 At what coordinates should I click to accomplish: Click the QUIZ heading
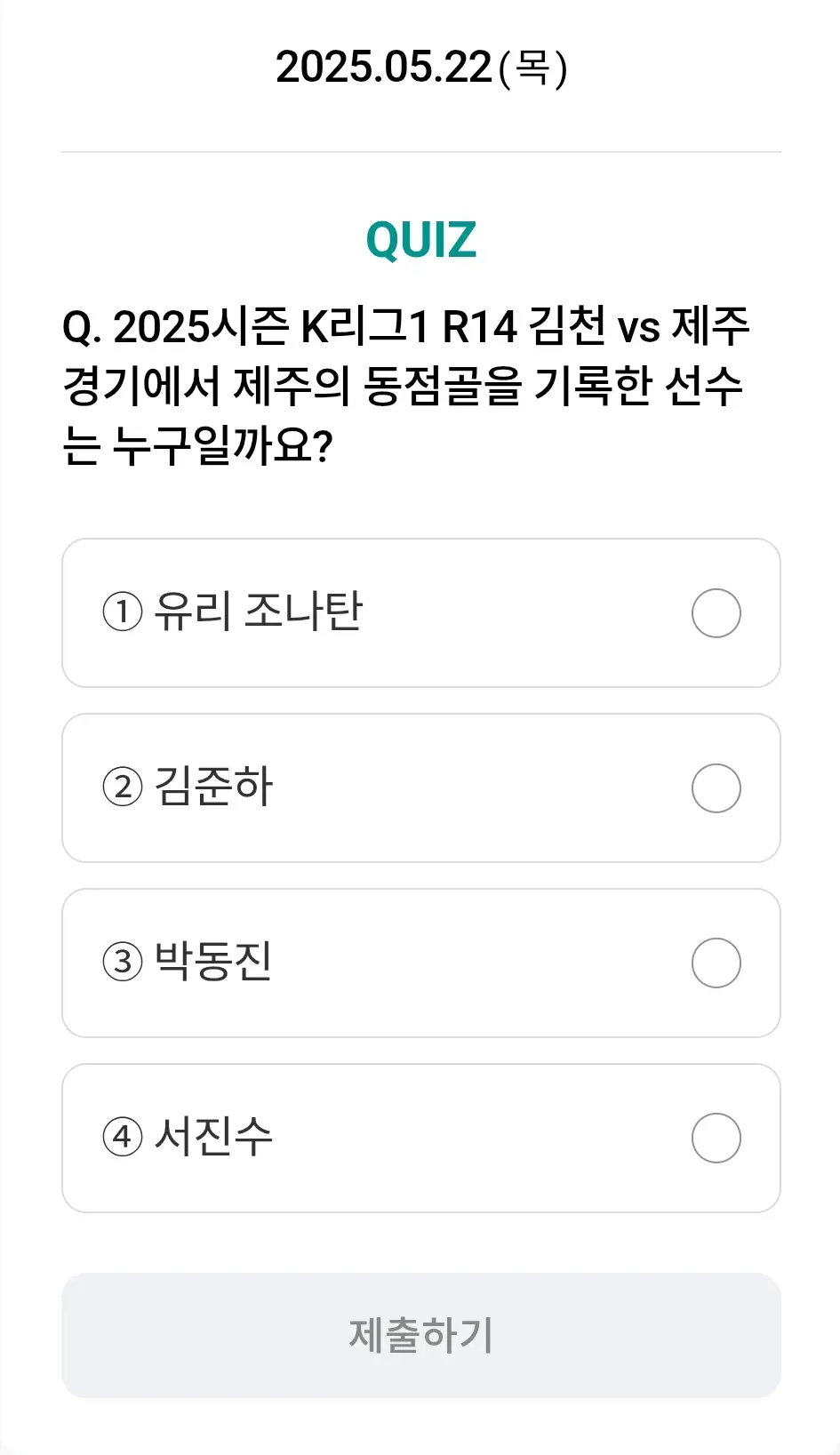click(x=420, y=237)
